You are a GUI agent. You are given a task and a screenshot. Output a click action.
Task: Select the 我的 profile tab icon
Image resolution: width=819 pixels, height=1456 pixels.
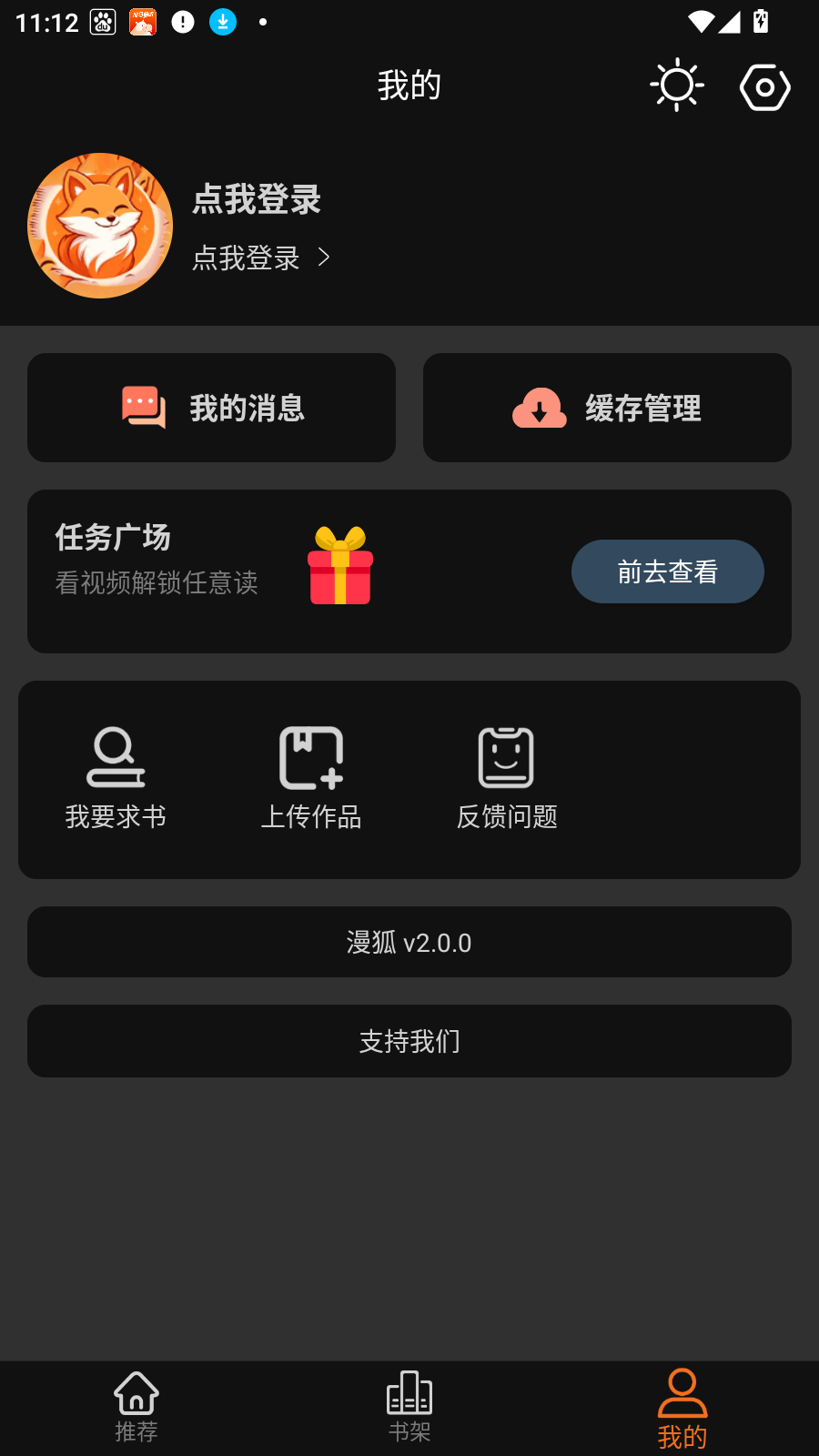point(682,1393)
